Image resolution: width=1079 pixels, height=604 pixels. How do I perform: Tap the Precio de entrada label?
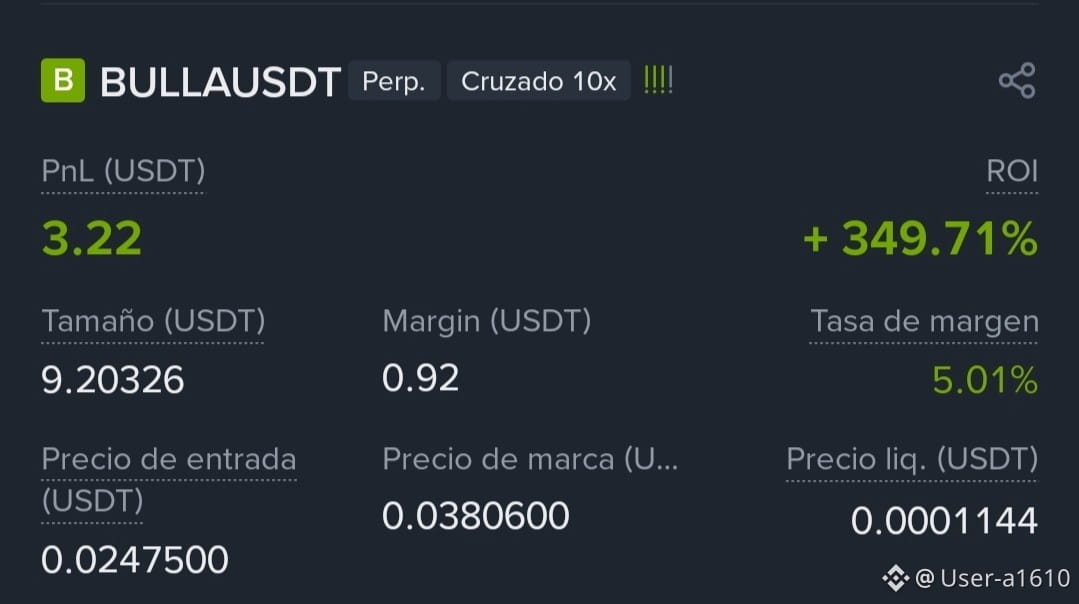tap(168, 460)
